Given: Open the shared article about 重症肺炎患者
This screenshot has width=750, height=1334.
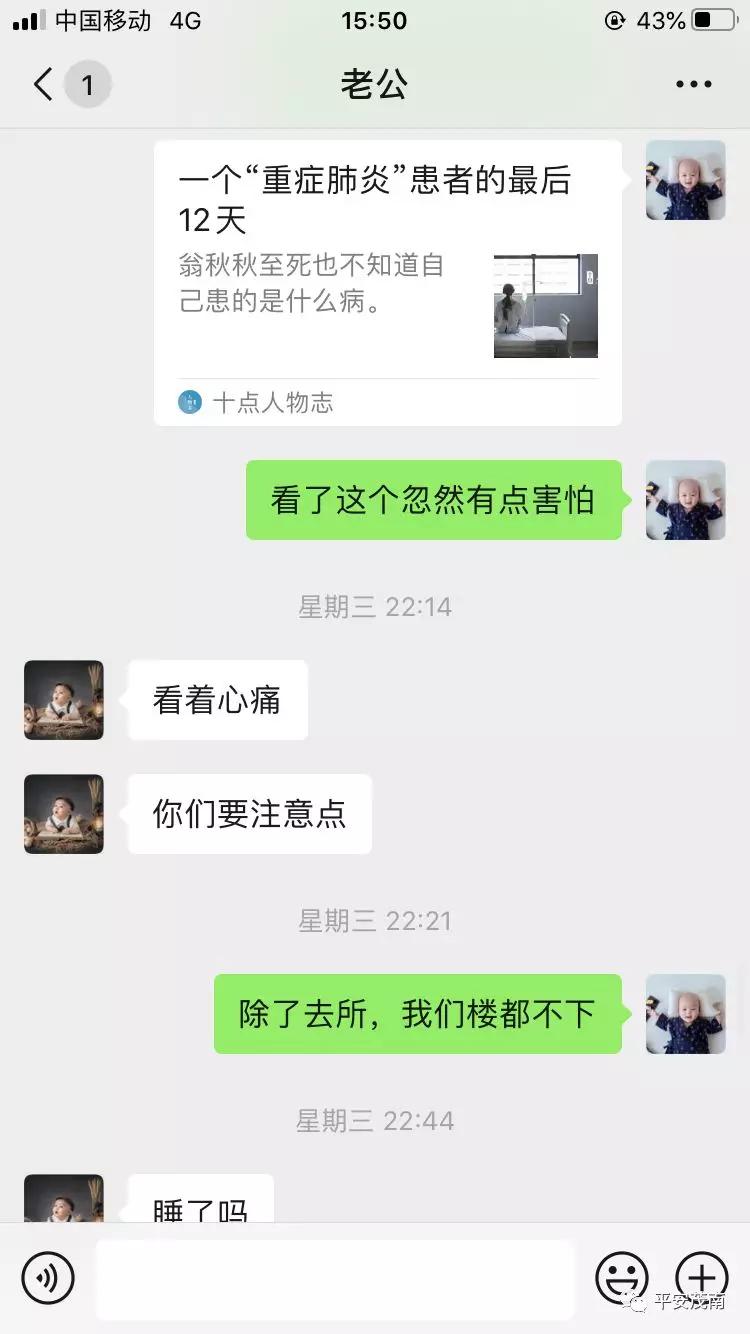Looking at the screenshot, I should coord(388,282).
